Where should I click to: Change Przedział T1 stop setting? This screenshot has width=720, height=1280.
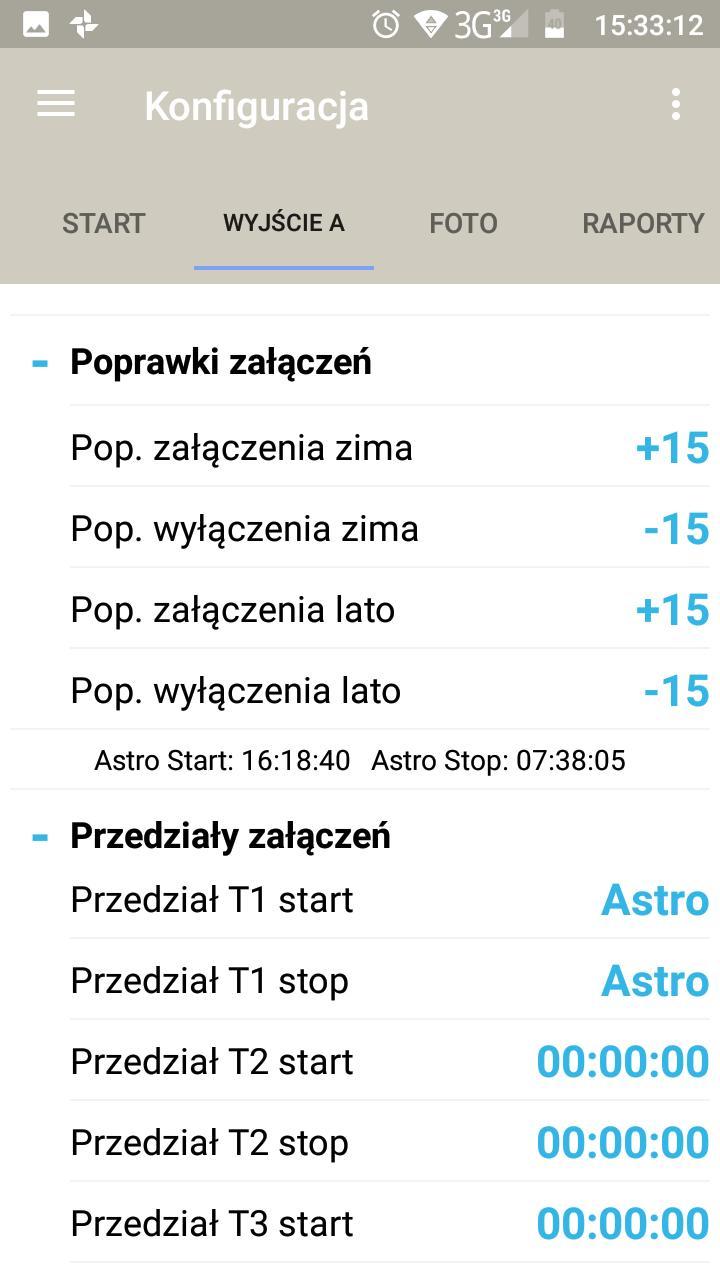click(390, 980)
